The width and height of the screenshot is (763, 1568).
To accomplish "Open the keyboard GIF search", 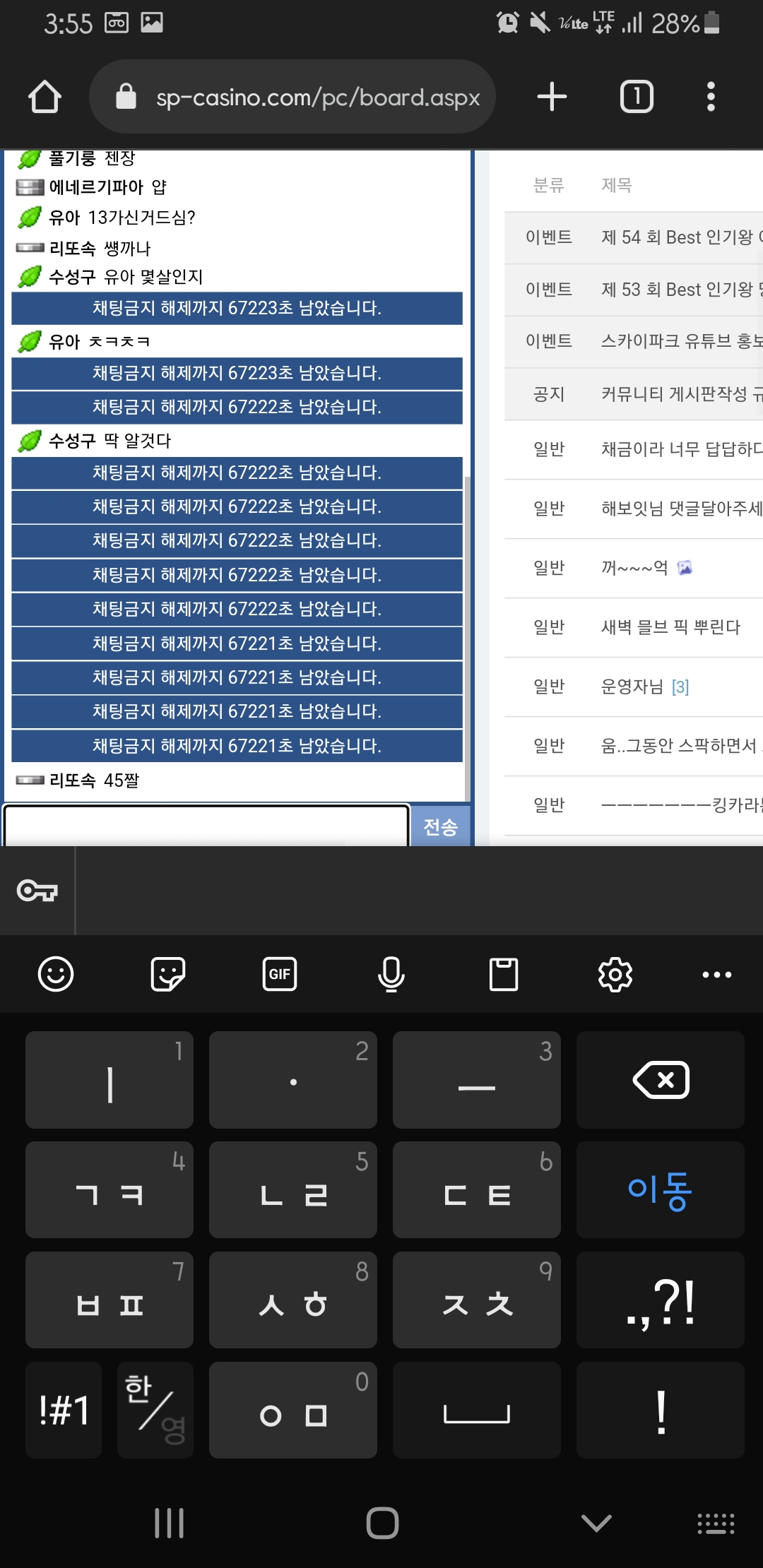I will point(280,975).
